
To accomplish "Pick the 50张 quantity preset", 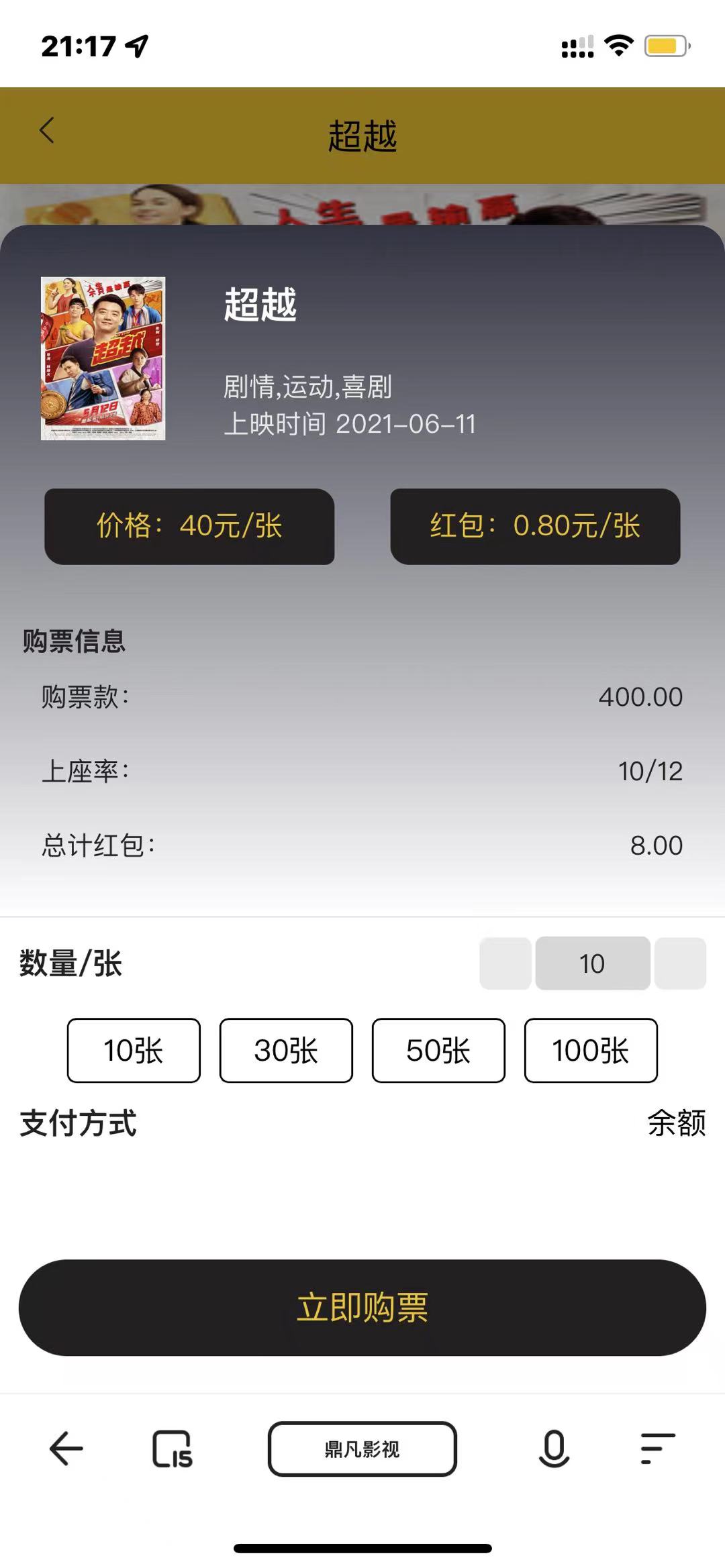I will 438,1050.
